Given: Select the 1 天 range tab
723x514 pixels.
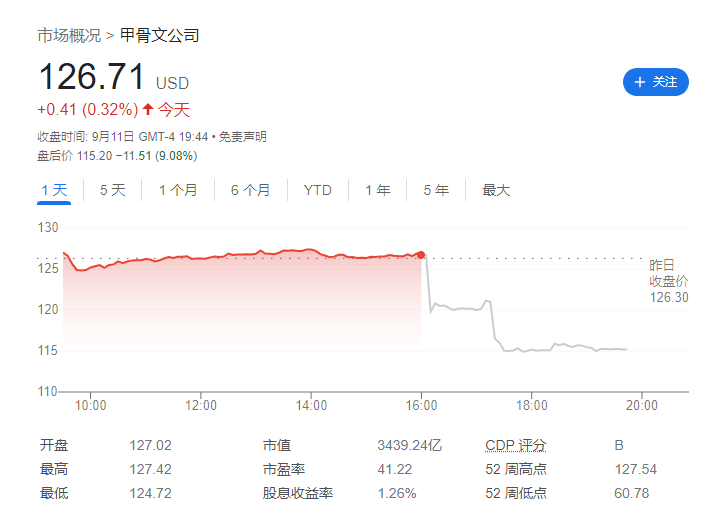Looking at the screenshot, I should point(54,190).
